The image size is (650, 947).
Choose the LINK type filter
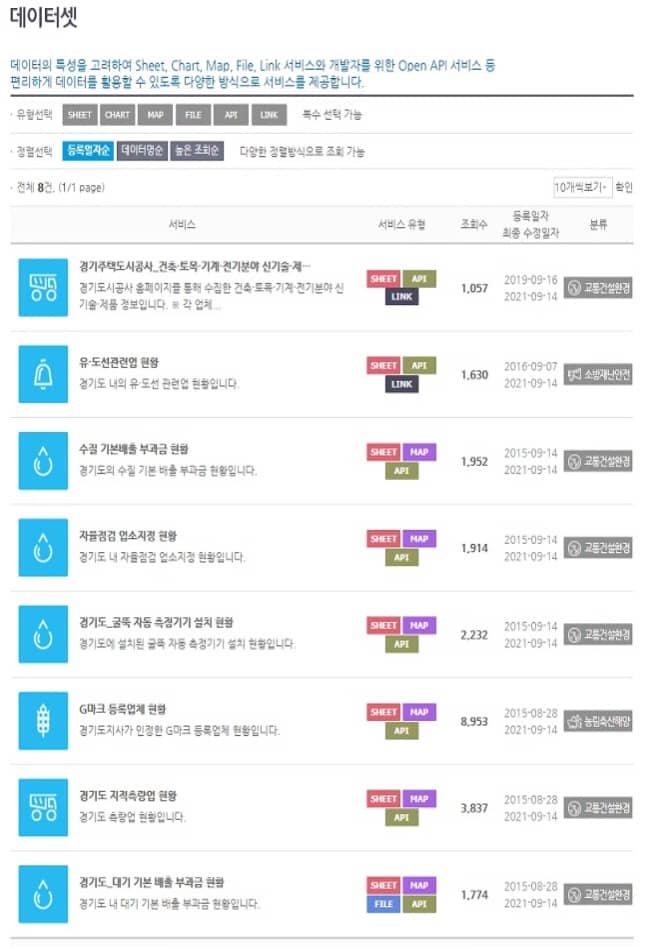(268, 115)
